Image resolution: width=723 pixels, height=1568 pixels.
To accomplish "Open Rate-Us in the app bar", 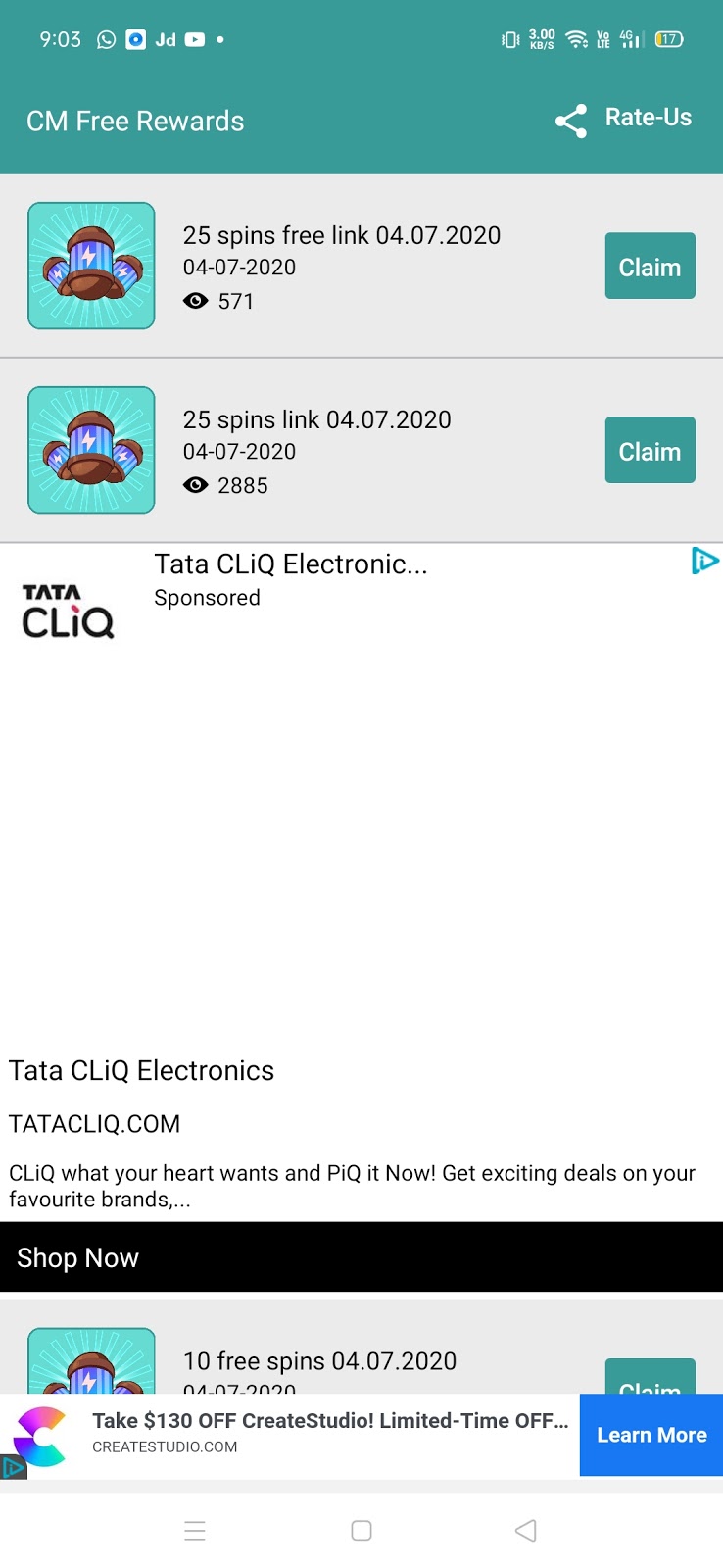I will tap(648, 118).
